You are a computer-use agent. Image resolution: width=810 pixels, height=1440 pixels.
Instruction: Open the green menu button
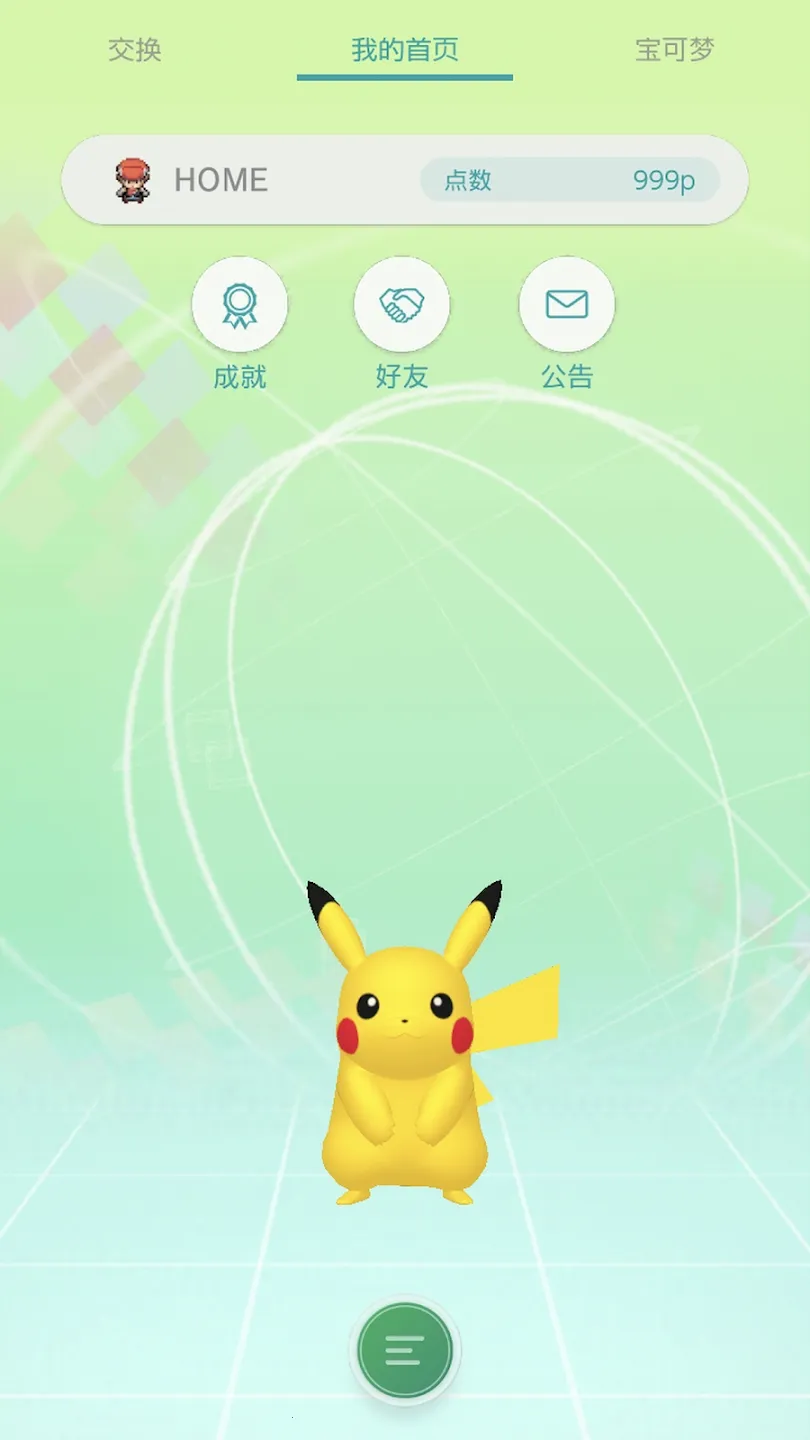[x=405, y=1350]
